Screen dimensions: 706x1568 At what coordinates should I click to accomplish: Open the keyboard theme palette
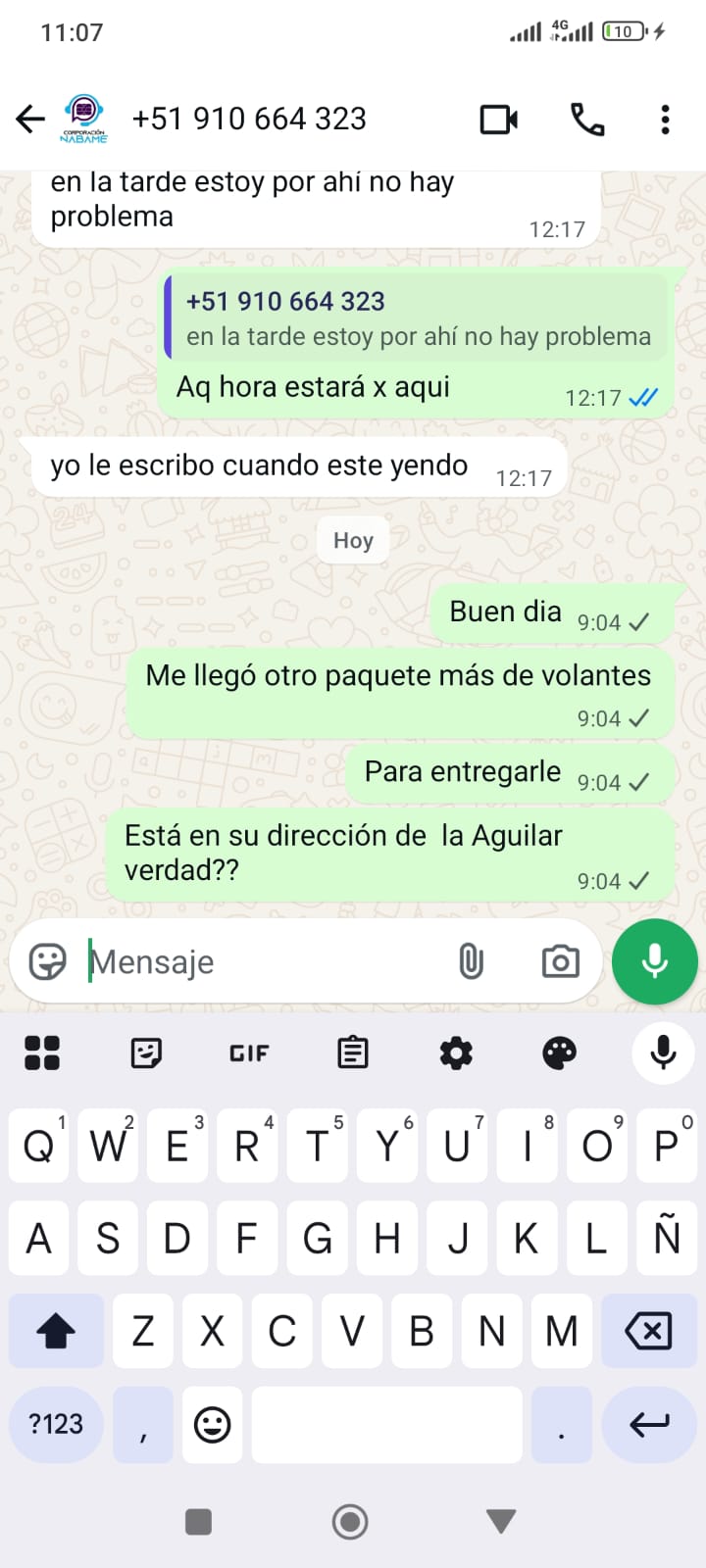(560, 1053)
